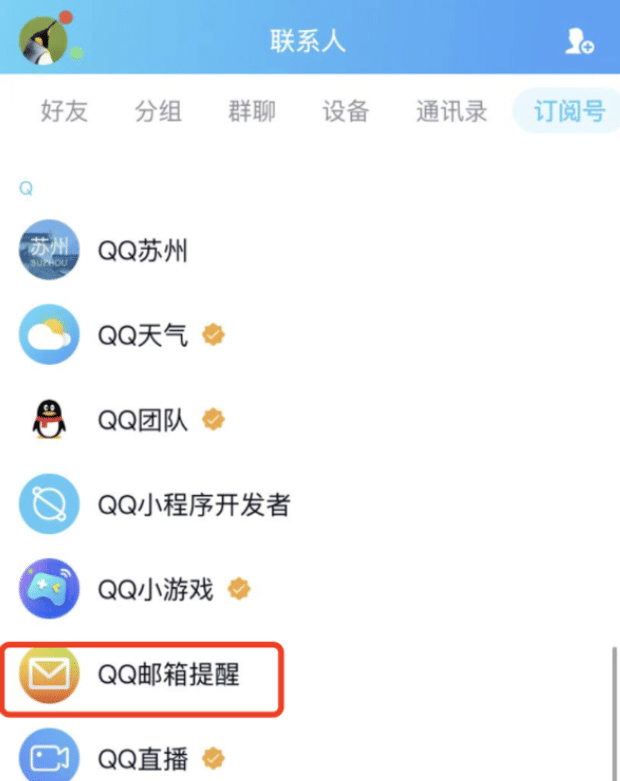Tap the add contact icon

(578, 41)
